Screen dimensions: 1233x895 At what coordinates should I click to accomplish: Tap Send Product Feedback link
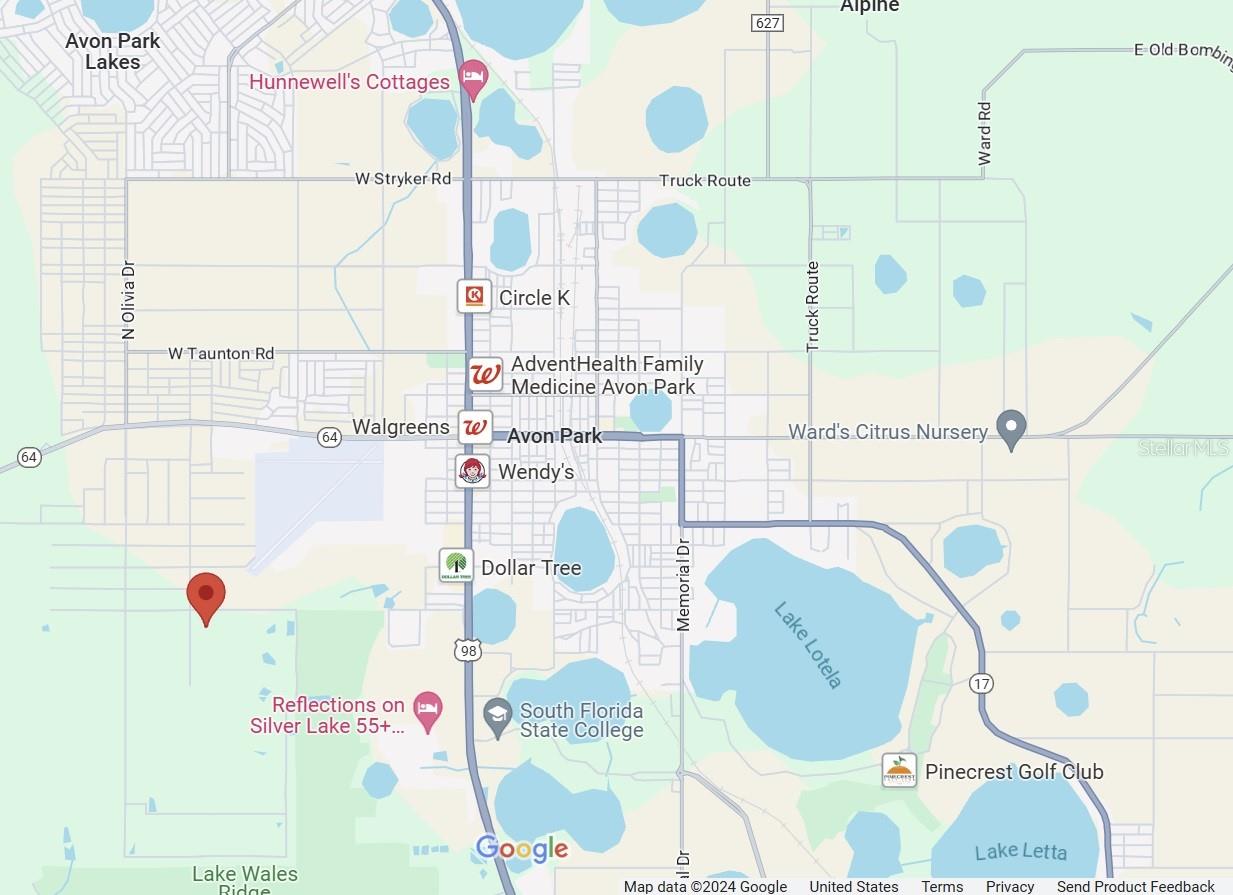[1135, 886]
